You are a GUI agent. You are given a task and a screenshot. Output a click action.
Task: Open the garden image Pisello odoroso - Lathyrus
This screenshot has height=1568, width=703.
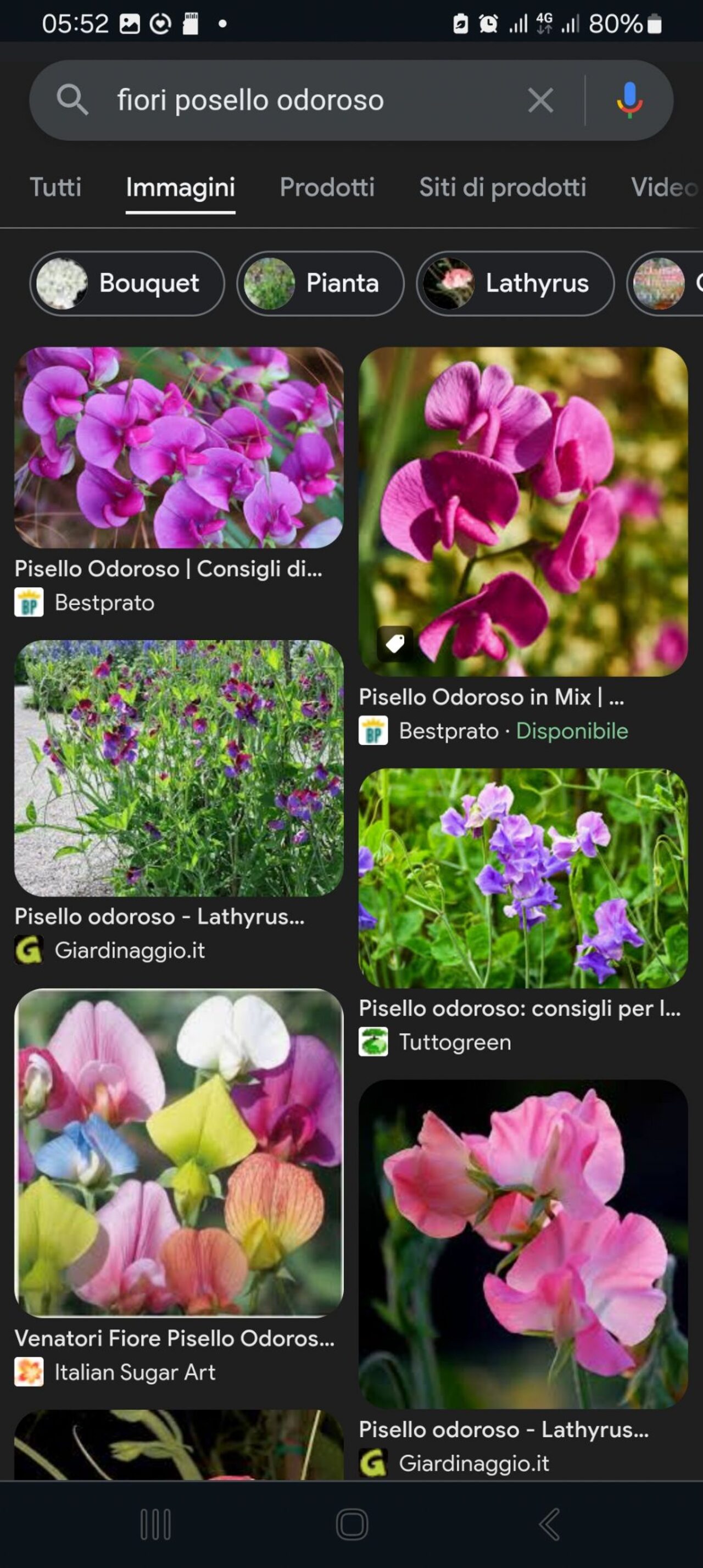(179, 768)
